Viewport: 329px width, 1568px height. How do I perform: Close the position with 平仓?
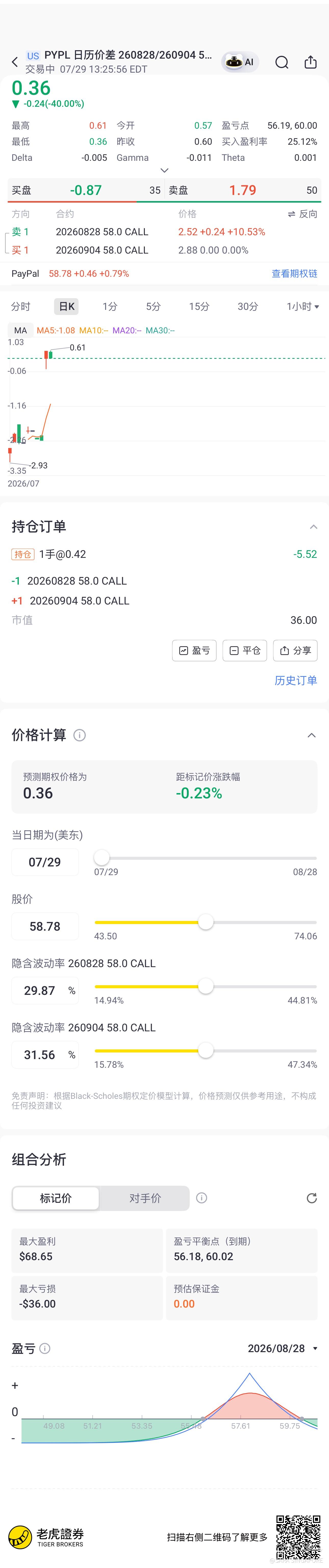coord(245,651)
